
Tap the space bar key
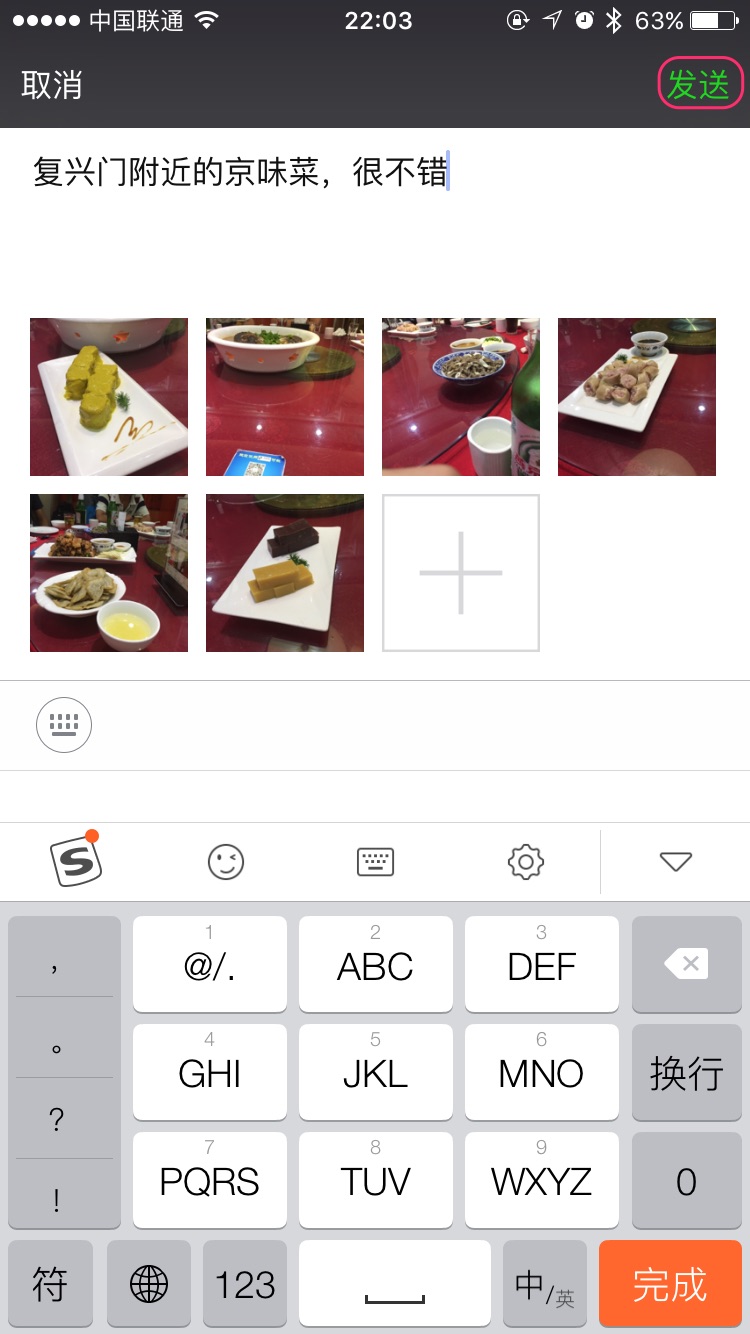(x=395, y=1285)
